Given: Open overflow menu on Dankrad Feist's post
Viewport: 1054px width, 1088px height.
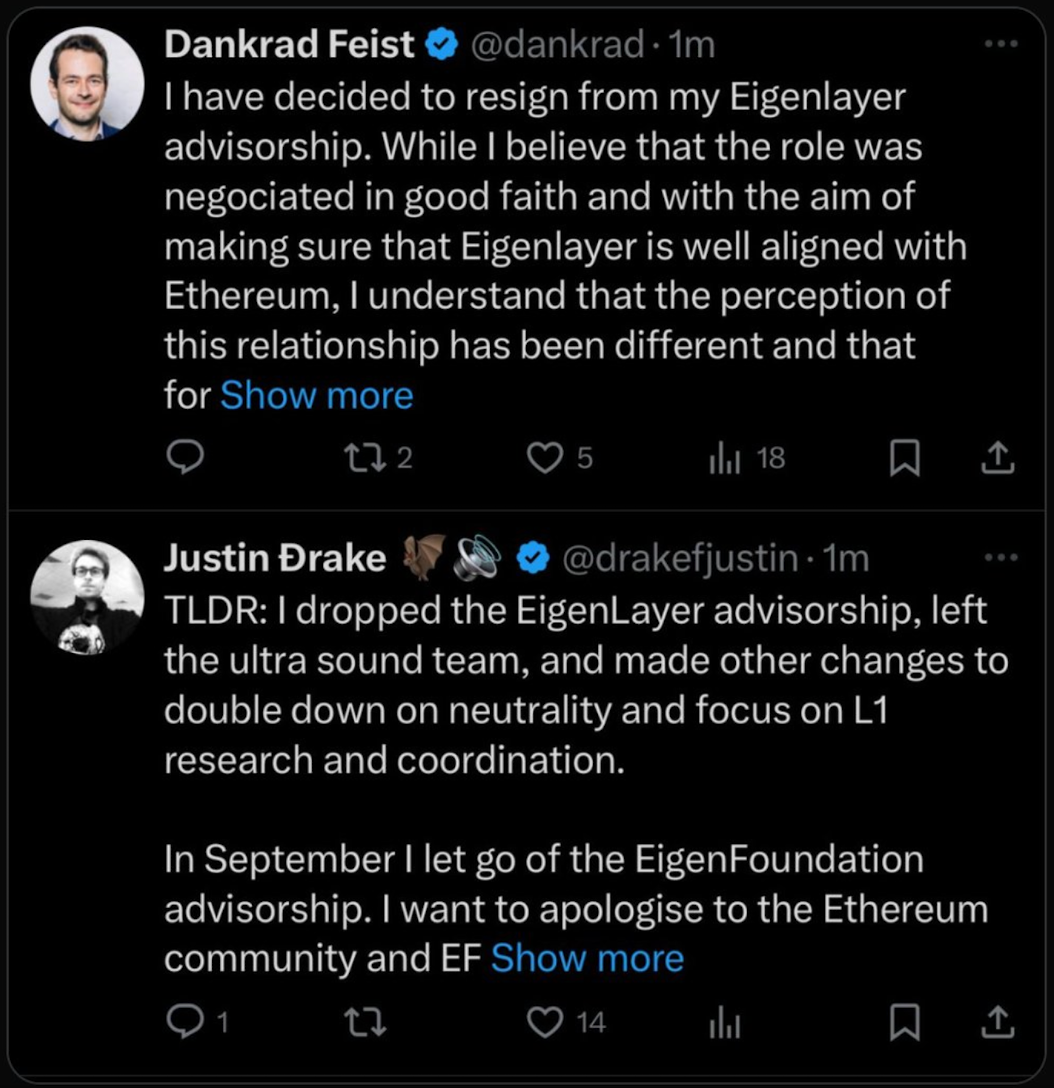Looking at the screenshot, I should coord(1000,45).
